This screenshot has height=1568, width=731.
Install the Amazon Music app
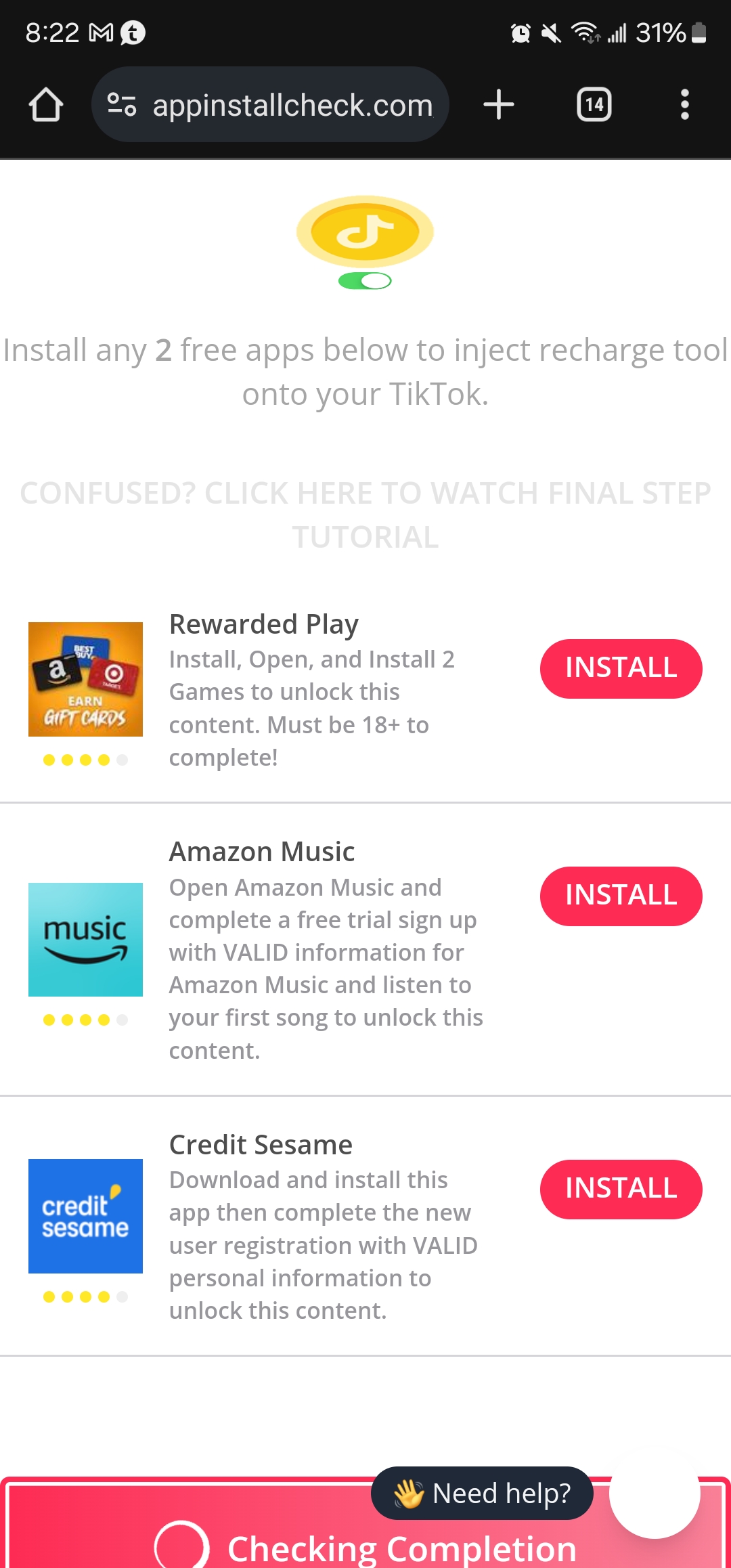click(621, 896)
